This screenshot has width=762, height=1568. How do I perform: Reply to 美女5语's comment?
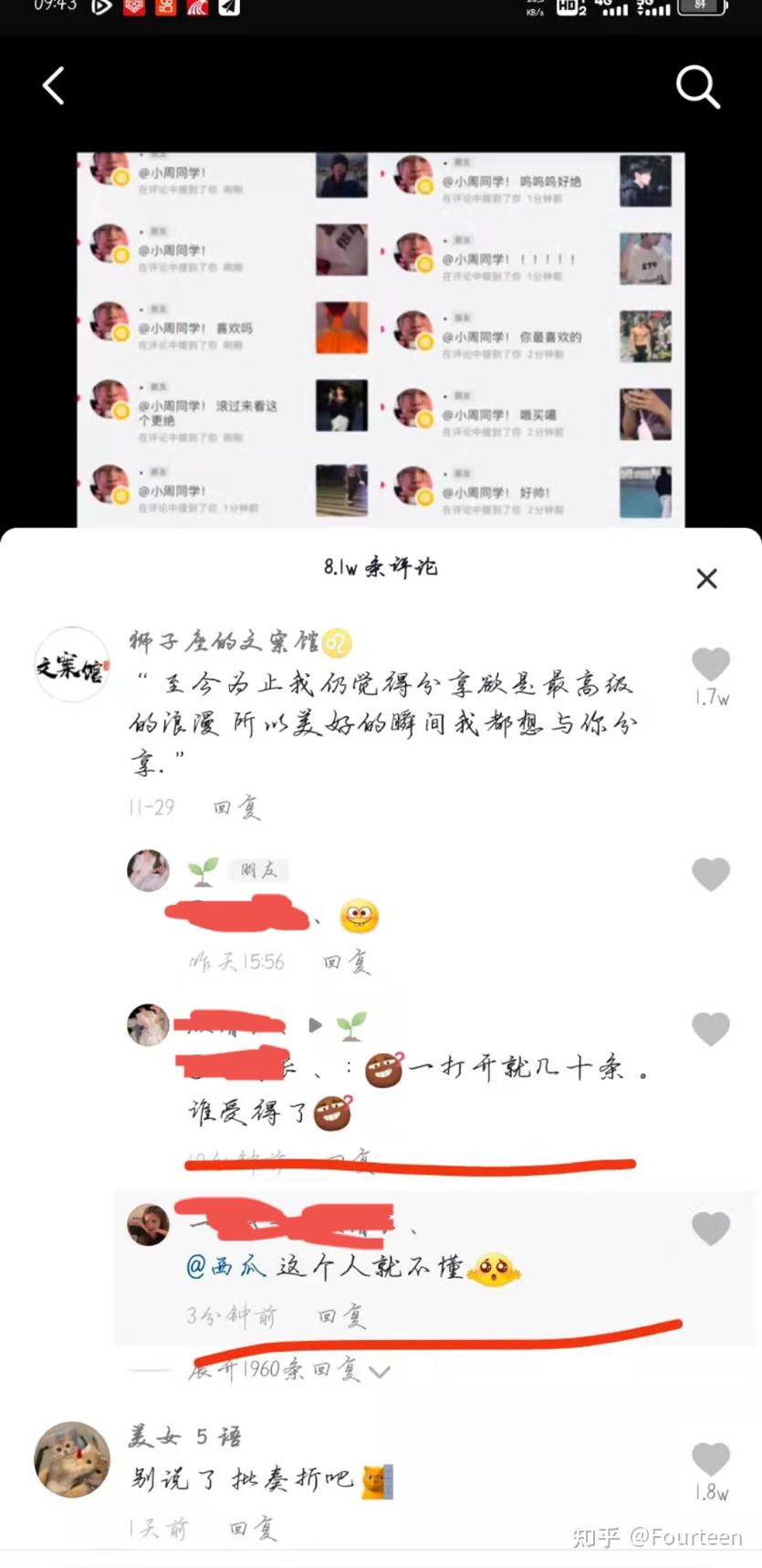tap(252, 1529)
